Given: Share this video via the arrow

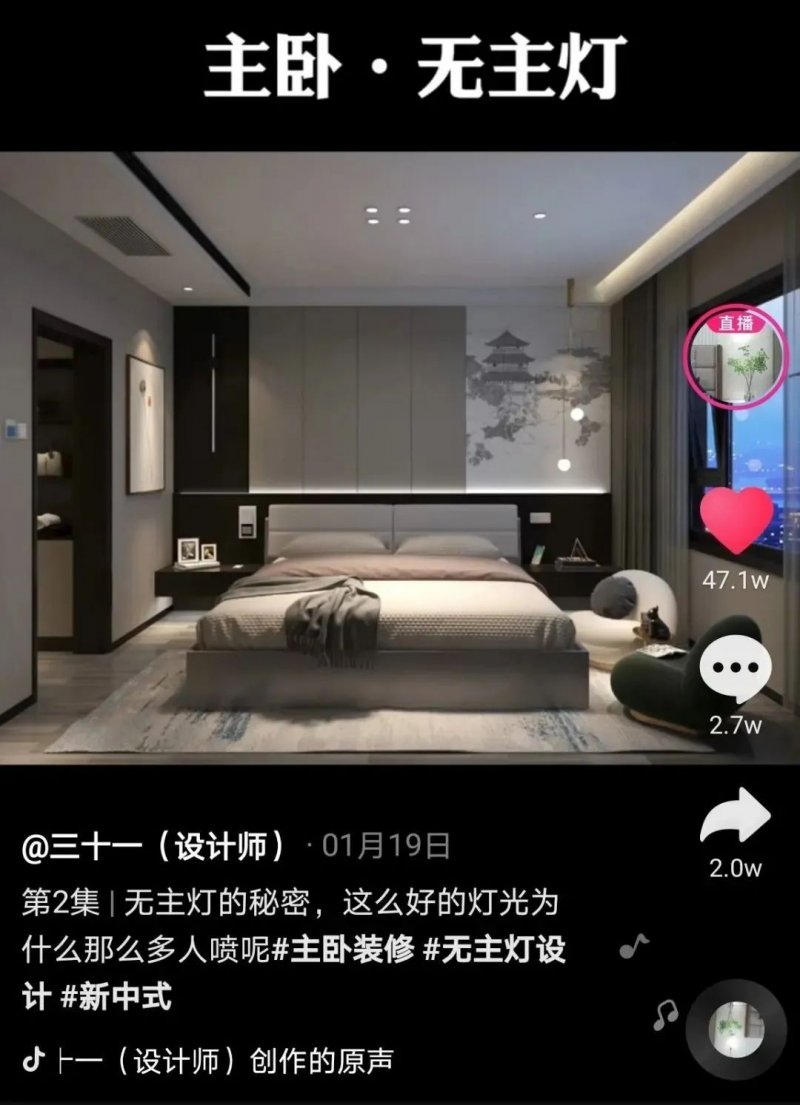Looking at the screenshot, I should (x=736, y=817).
